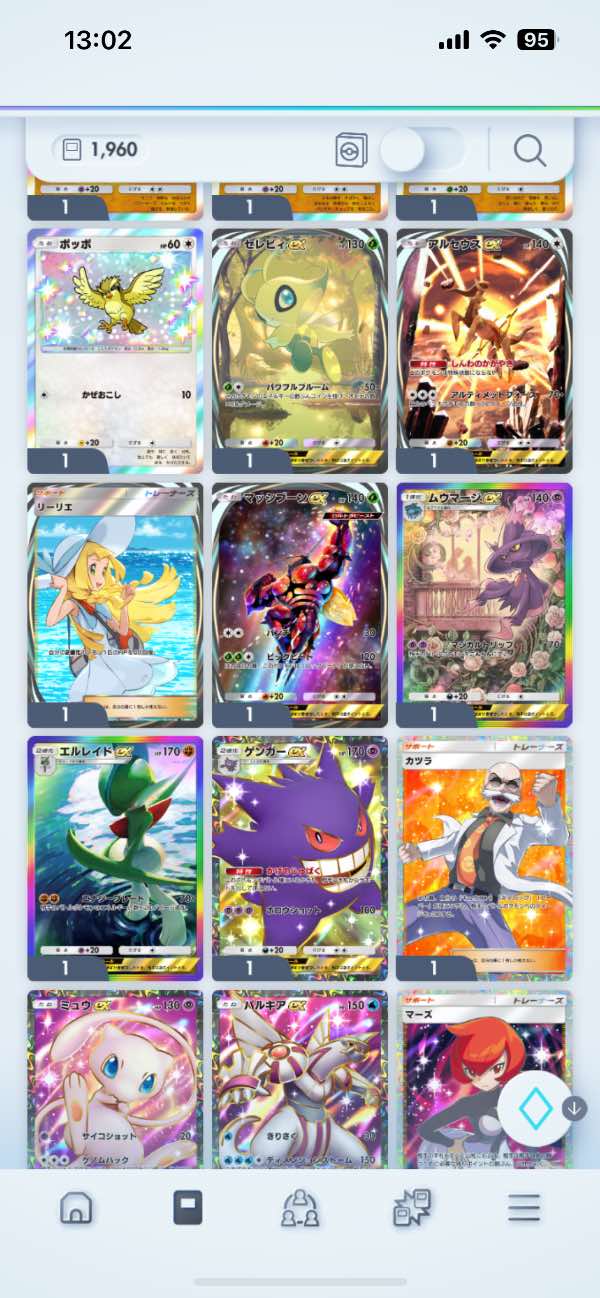Open the Buzzwole (マッシブーン) ex card

[300, 604]
